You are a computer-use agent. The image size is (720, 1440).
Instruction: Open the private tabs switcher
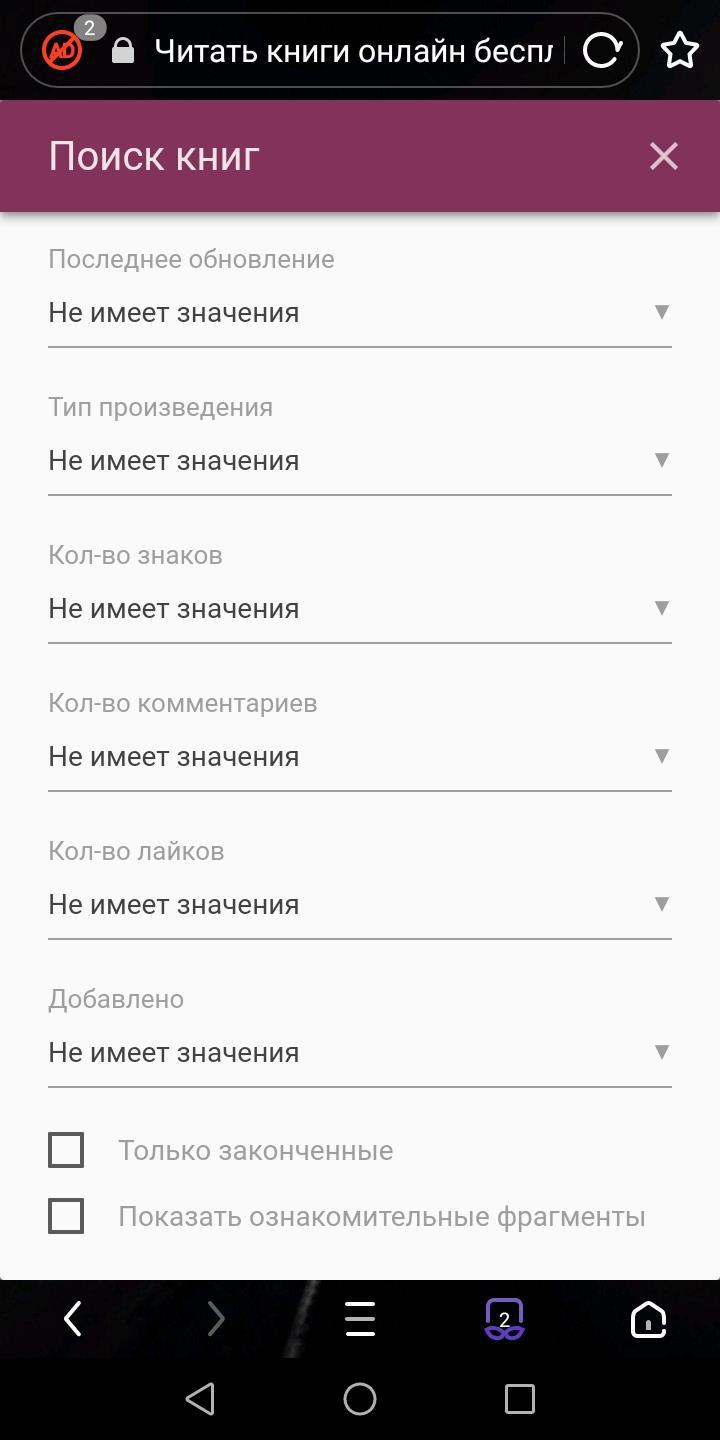(504, 1319)
